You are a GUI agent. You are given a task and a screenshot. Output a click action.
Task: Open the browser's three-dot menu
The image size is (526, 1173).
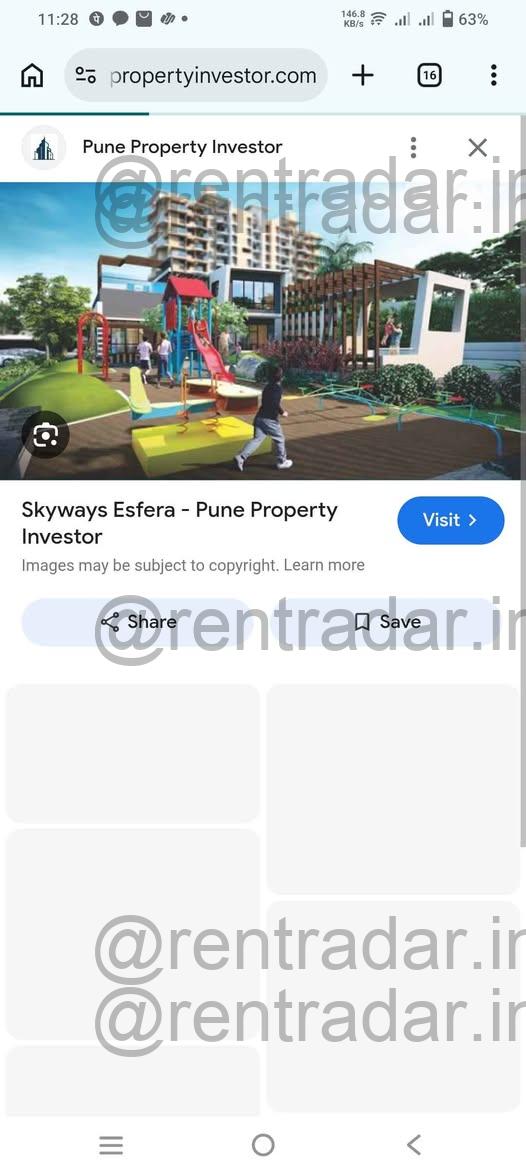click(493, 76)
